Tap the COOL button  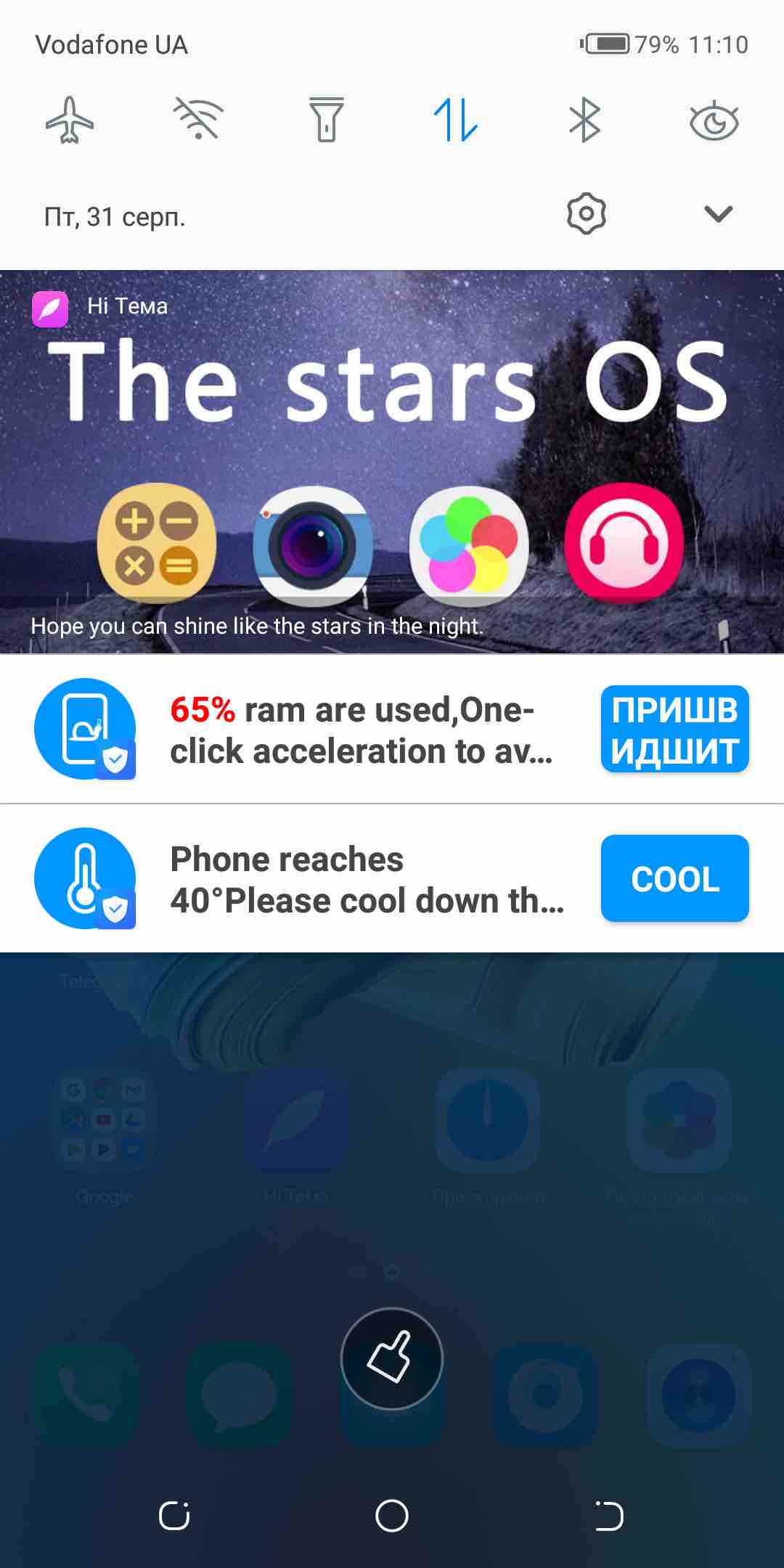(674, 878)
